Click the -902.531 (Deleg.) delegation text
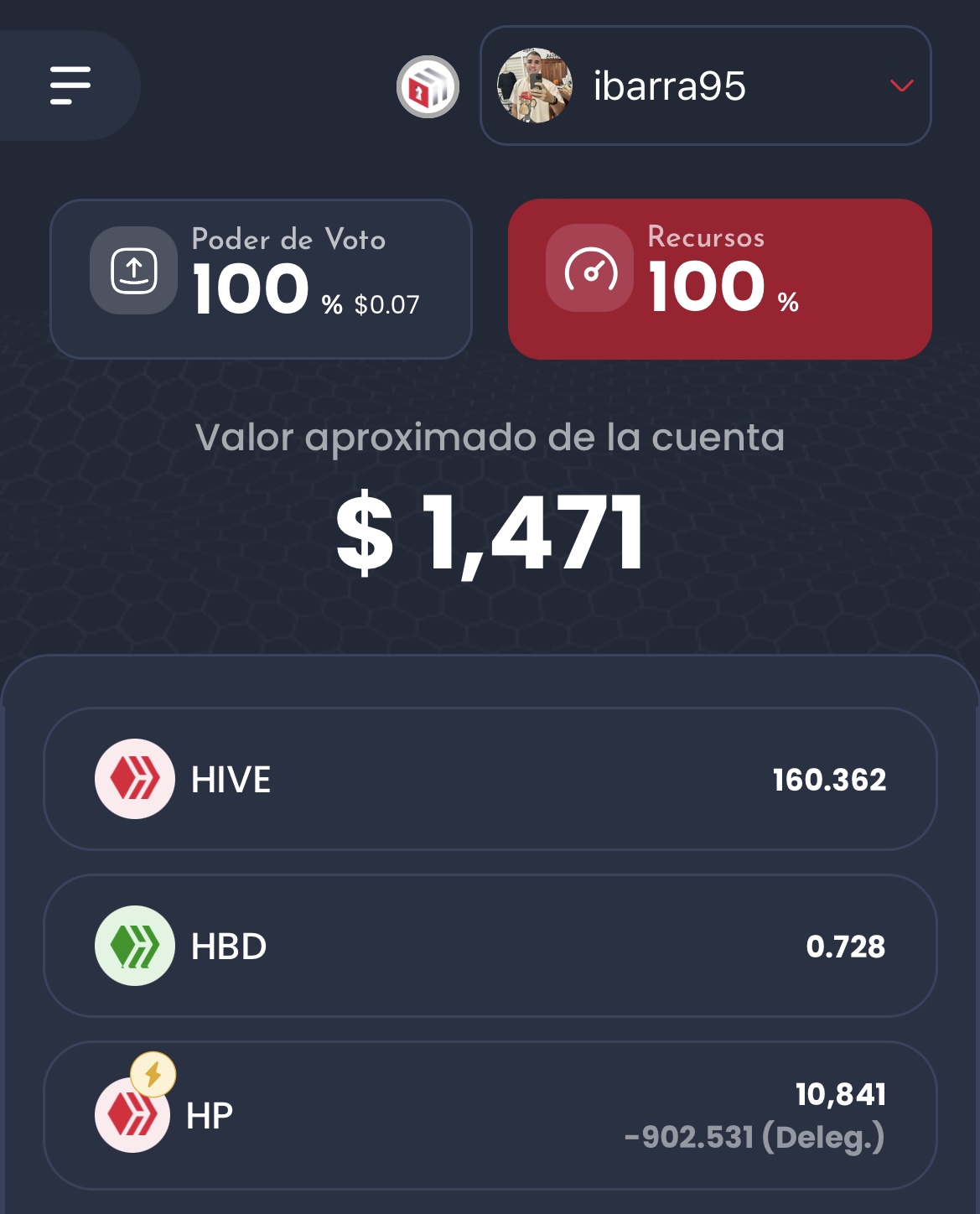 755,1136
